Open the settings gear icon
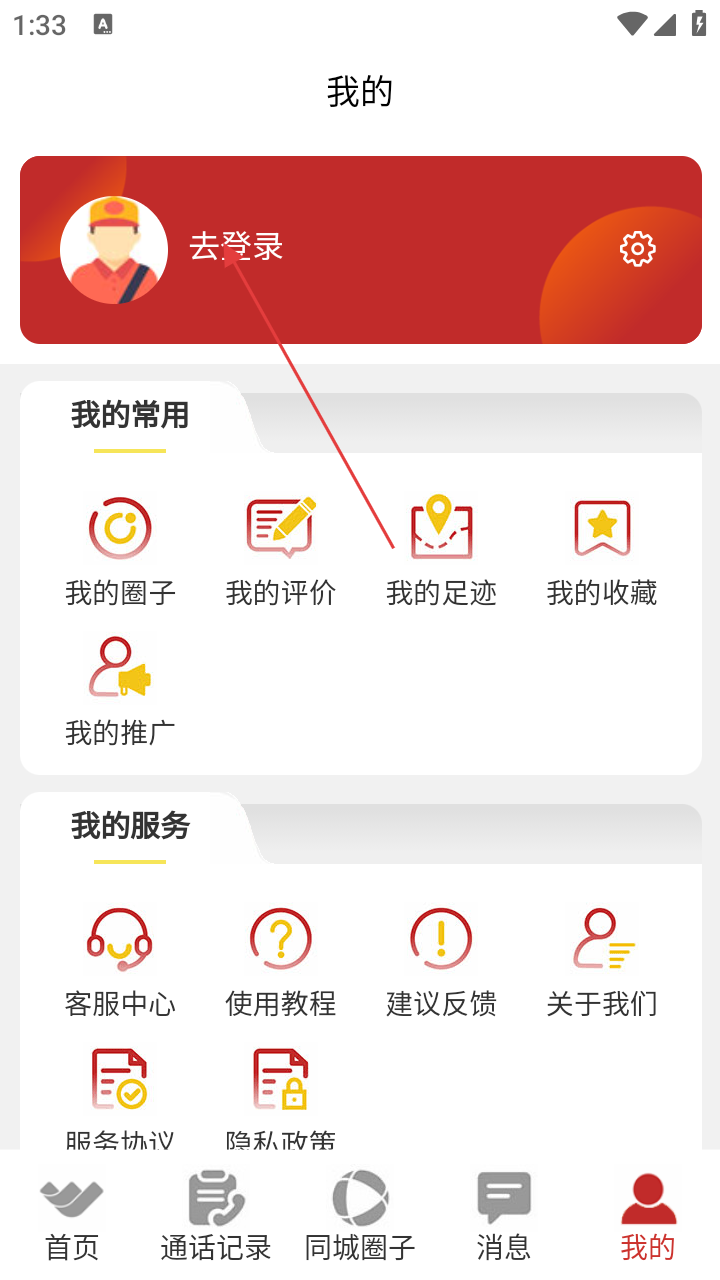 pyautogui.click(x=637, y=248)
